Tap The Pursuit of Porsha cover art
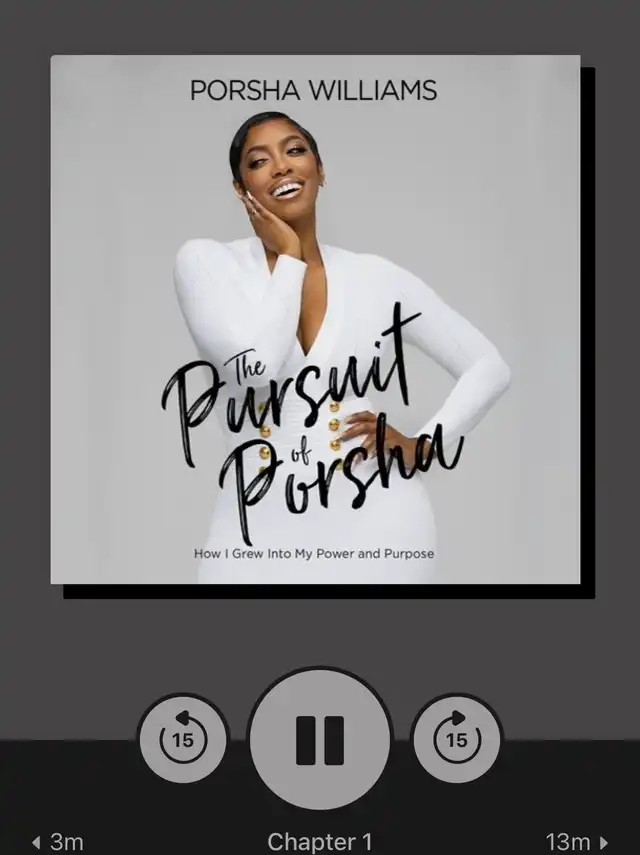Screen dimensions: 640x855 315,319
